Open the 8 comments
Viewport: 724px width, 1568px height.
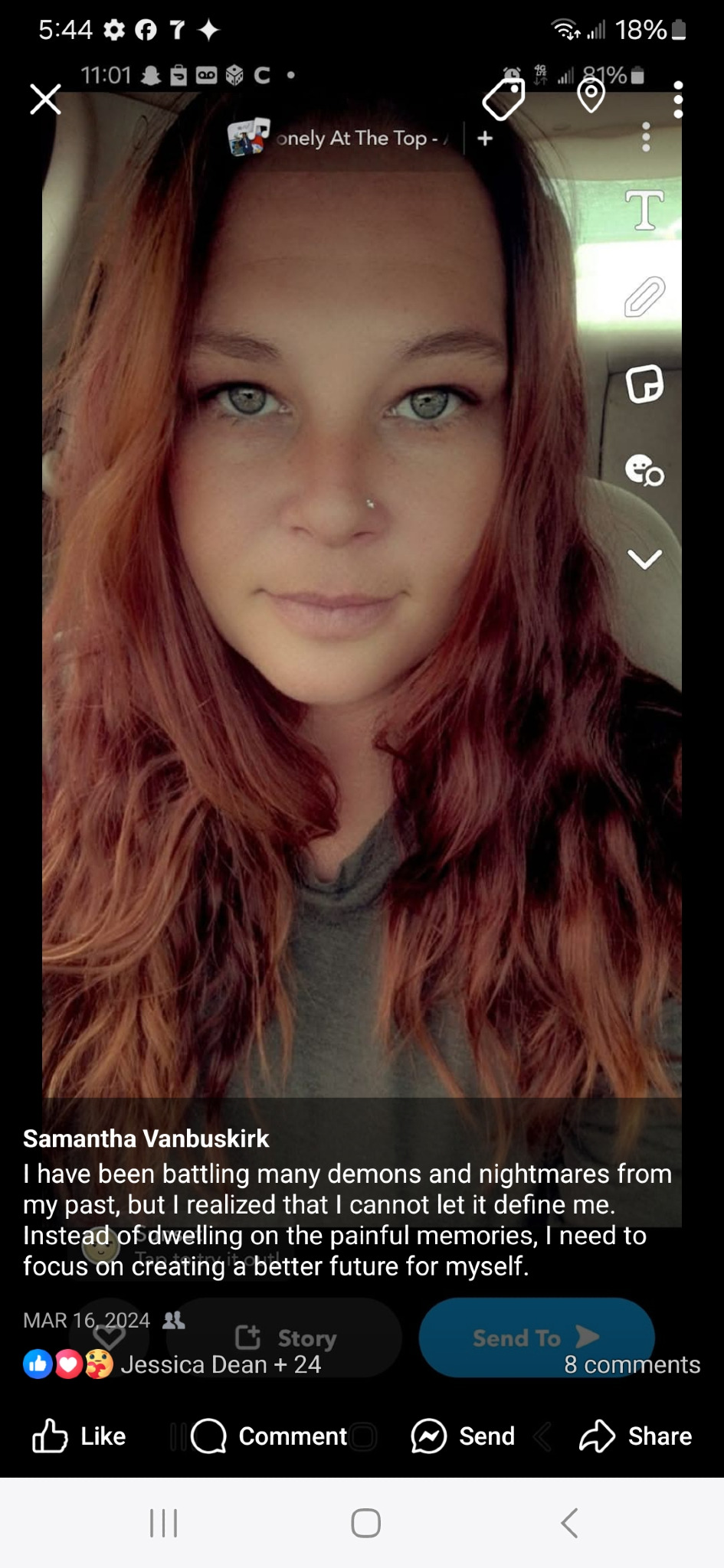tap(631, 1364)
